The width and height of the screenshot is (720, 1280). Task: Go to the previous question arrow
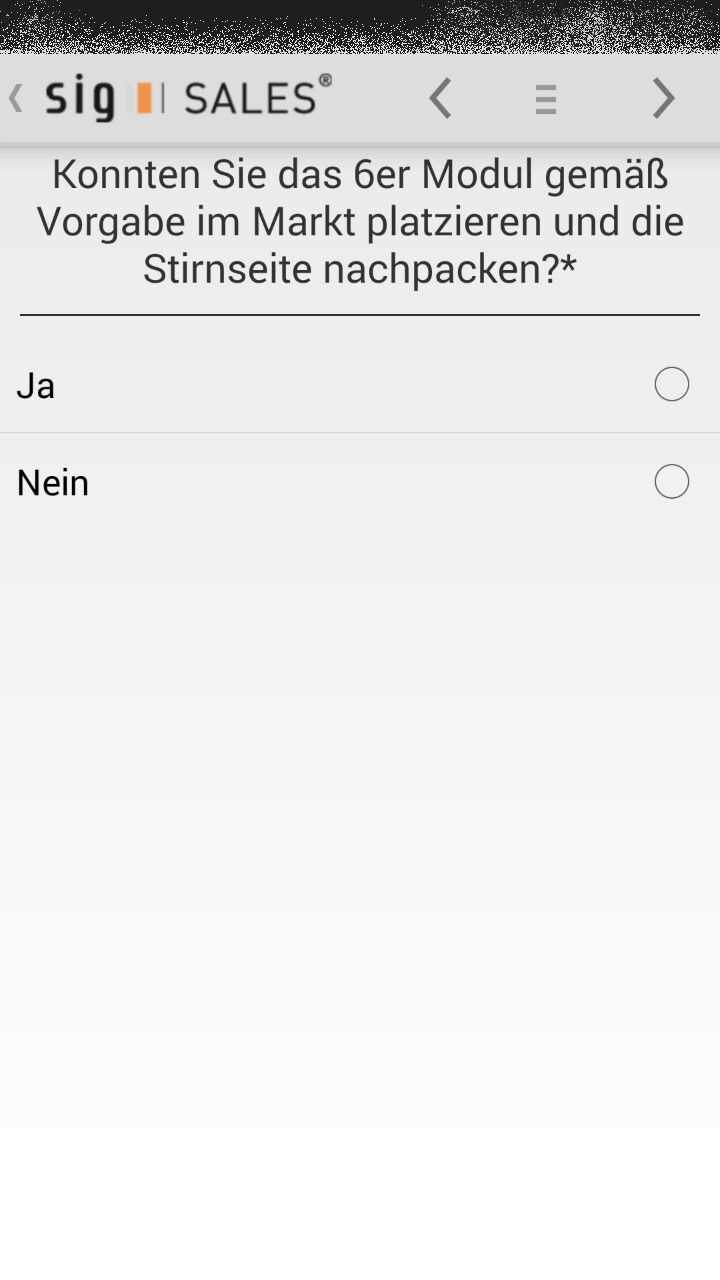441,98
